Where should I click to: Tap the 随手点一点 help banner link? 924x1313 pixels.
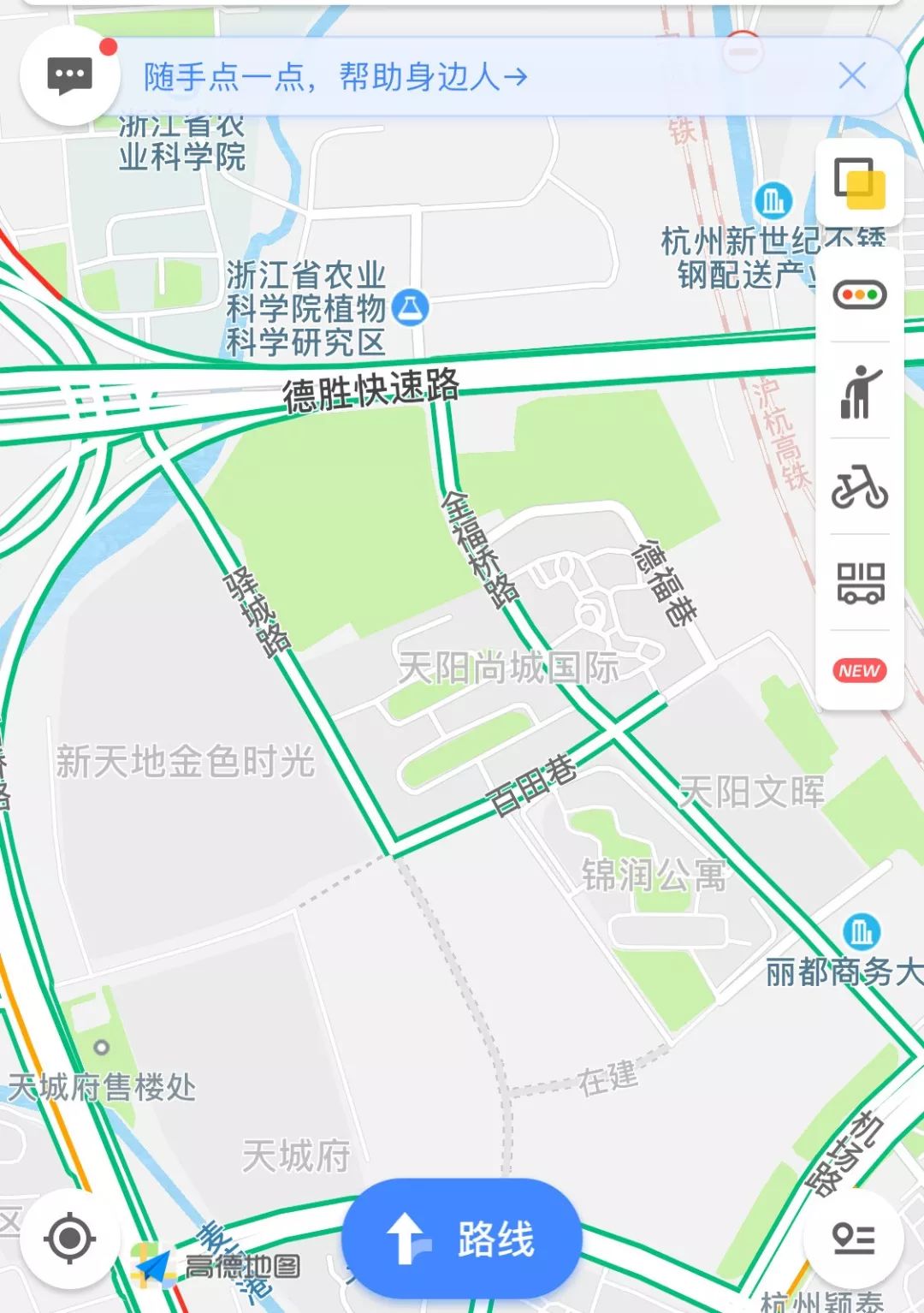tap(335, 78)
